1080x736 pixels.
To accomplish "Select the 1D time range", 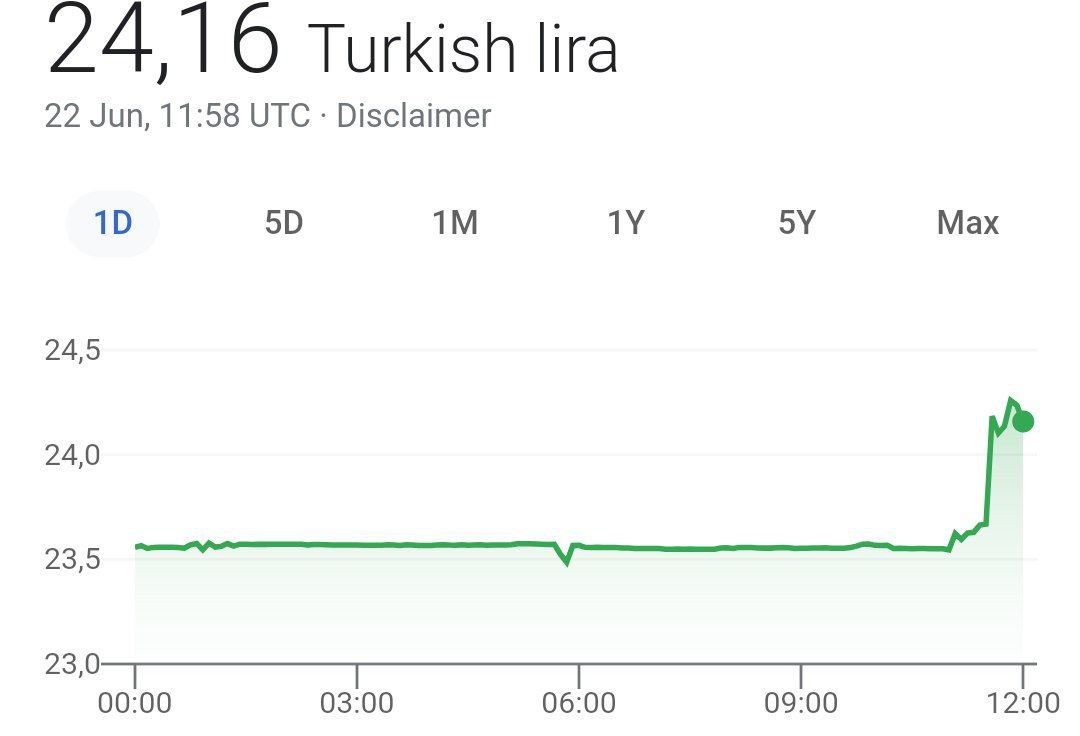I will 113,223.
